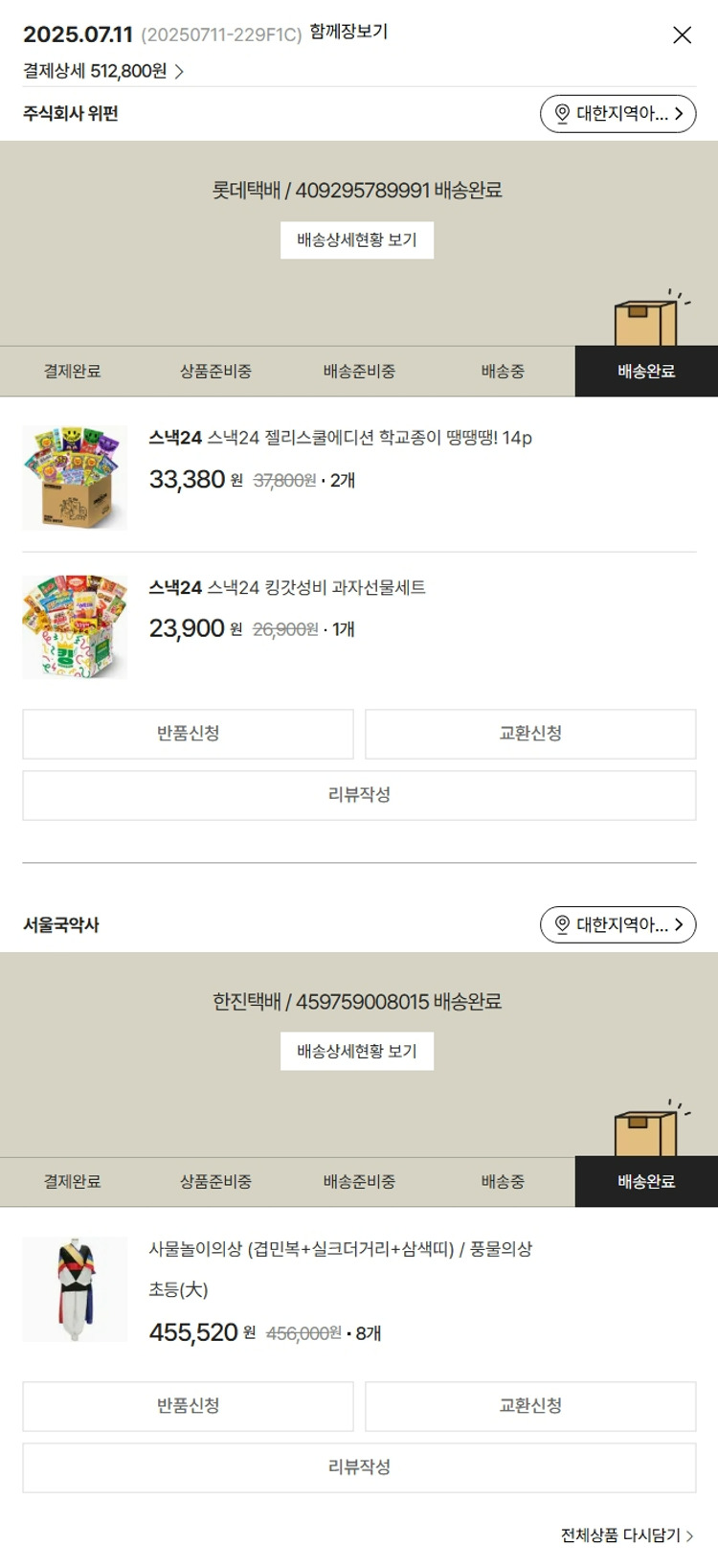This screenshot has height=1568, width=718.
Task: Open delivery address chip for 서울국악사
Action: click(617, 925)
